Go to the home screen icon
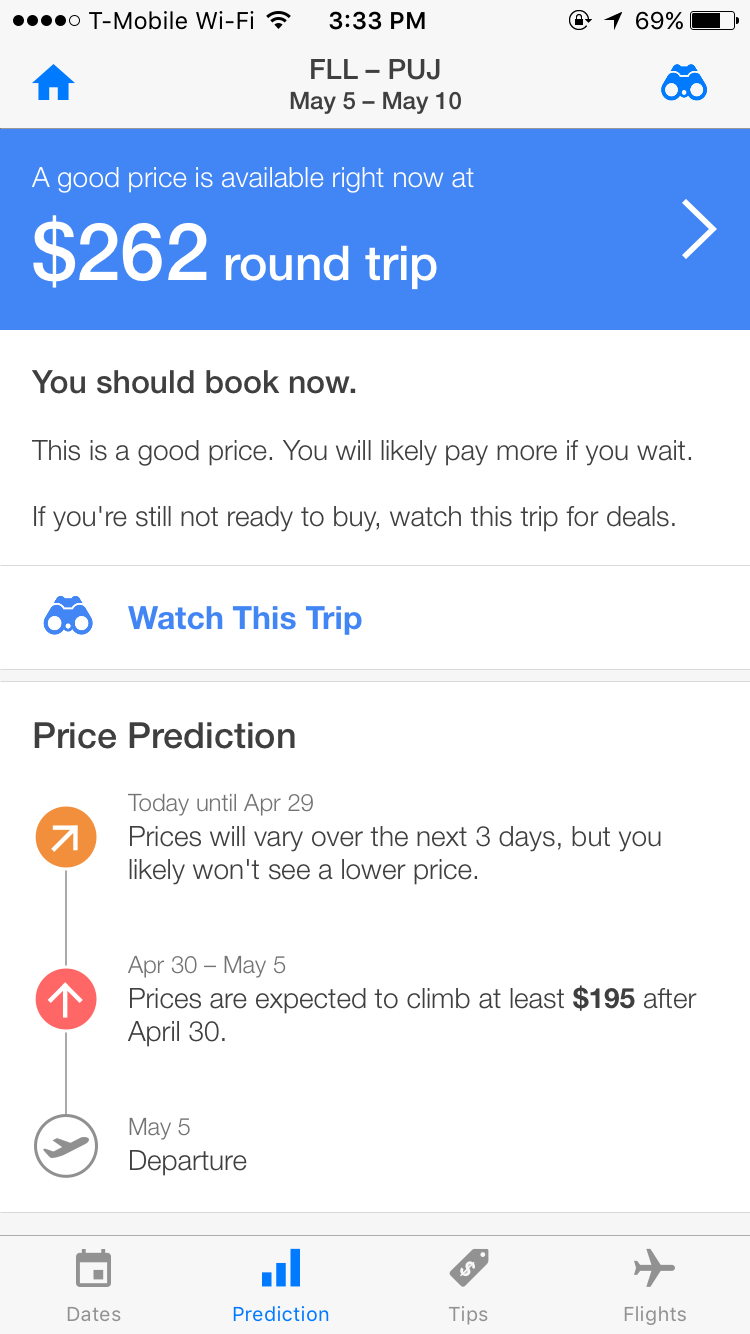Image resolution: width=750 pixels, height=1334 pixels. [54, 84]
